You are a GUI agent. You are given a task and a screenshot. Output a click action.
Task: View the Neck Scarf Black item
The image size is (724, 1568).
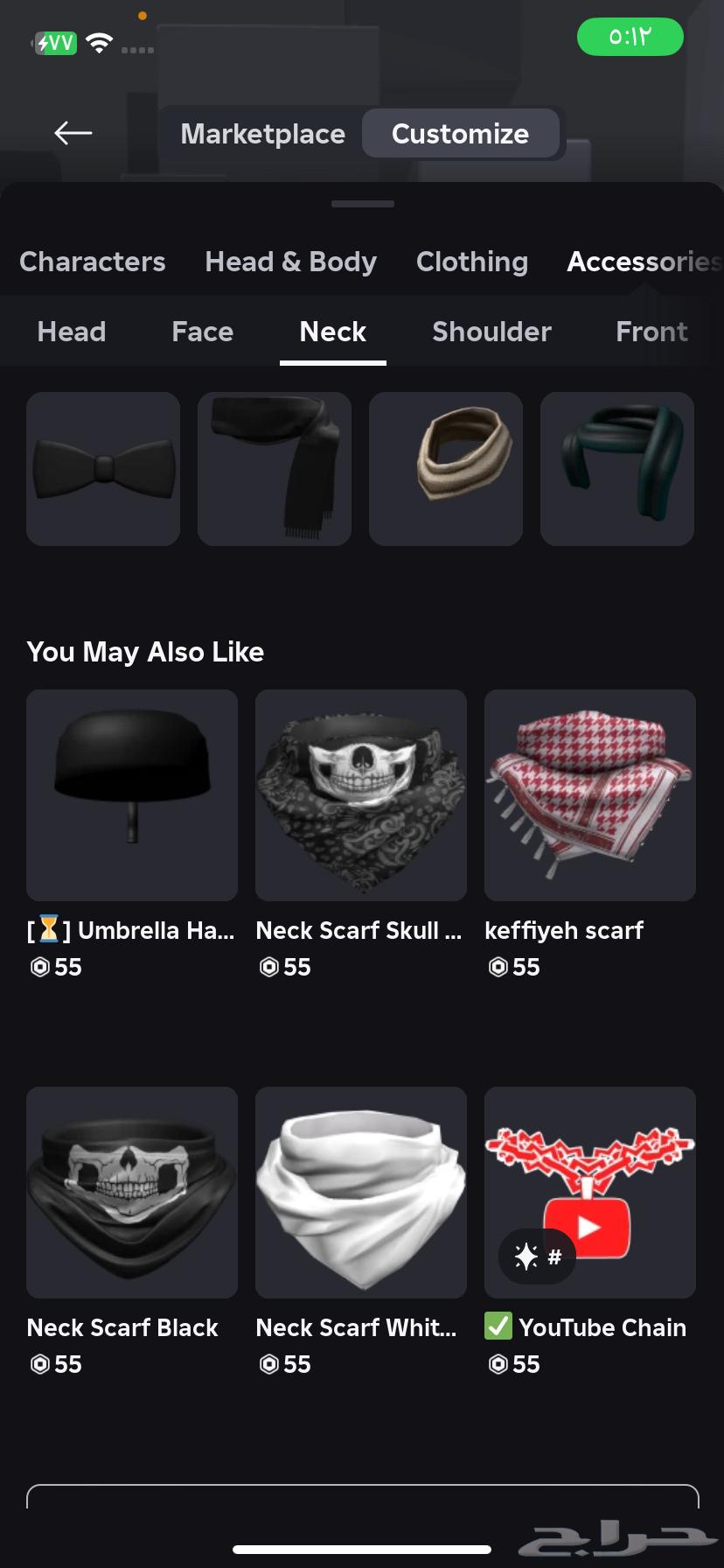tap(132, 1193)
